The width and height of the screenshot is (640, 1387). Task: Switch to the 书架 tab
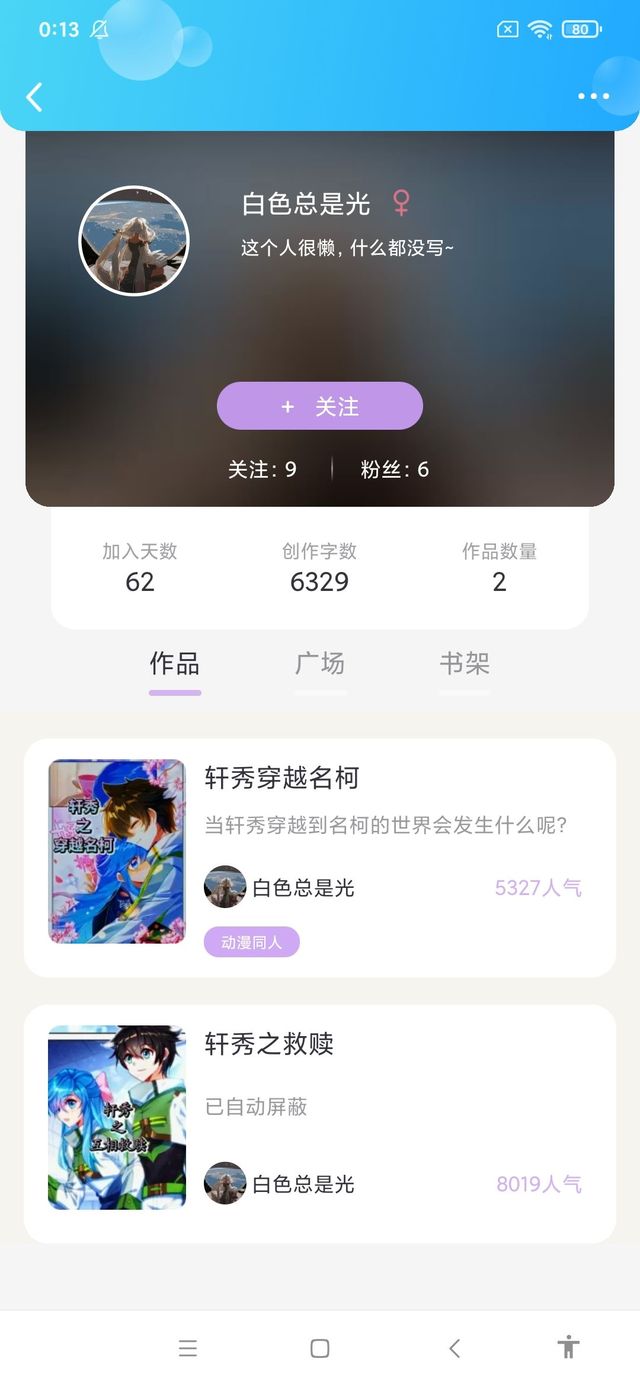pyautogui.click(x=465, y=664)
